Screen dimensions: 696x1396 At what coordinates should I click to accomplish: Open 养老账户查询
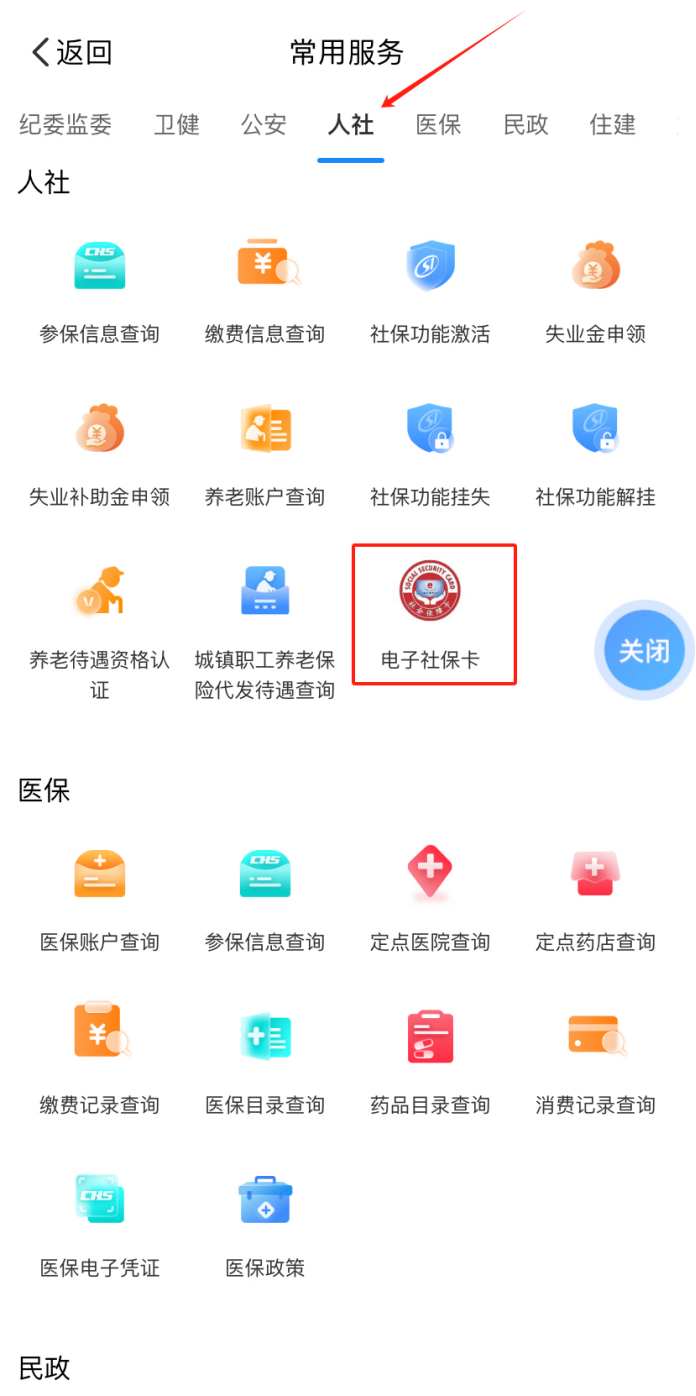[265, 453]
